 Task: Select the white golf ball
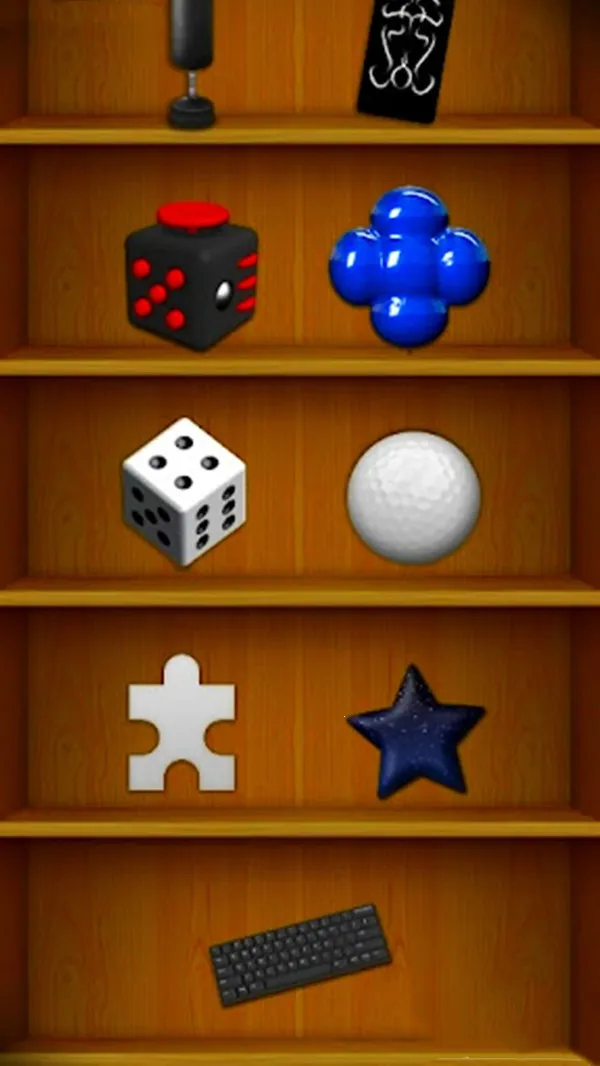pyautogui.click(x=414, y=496)
